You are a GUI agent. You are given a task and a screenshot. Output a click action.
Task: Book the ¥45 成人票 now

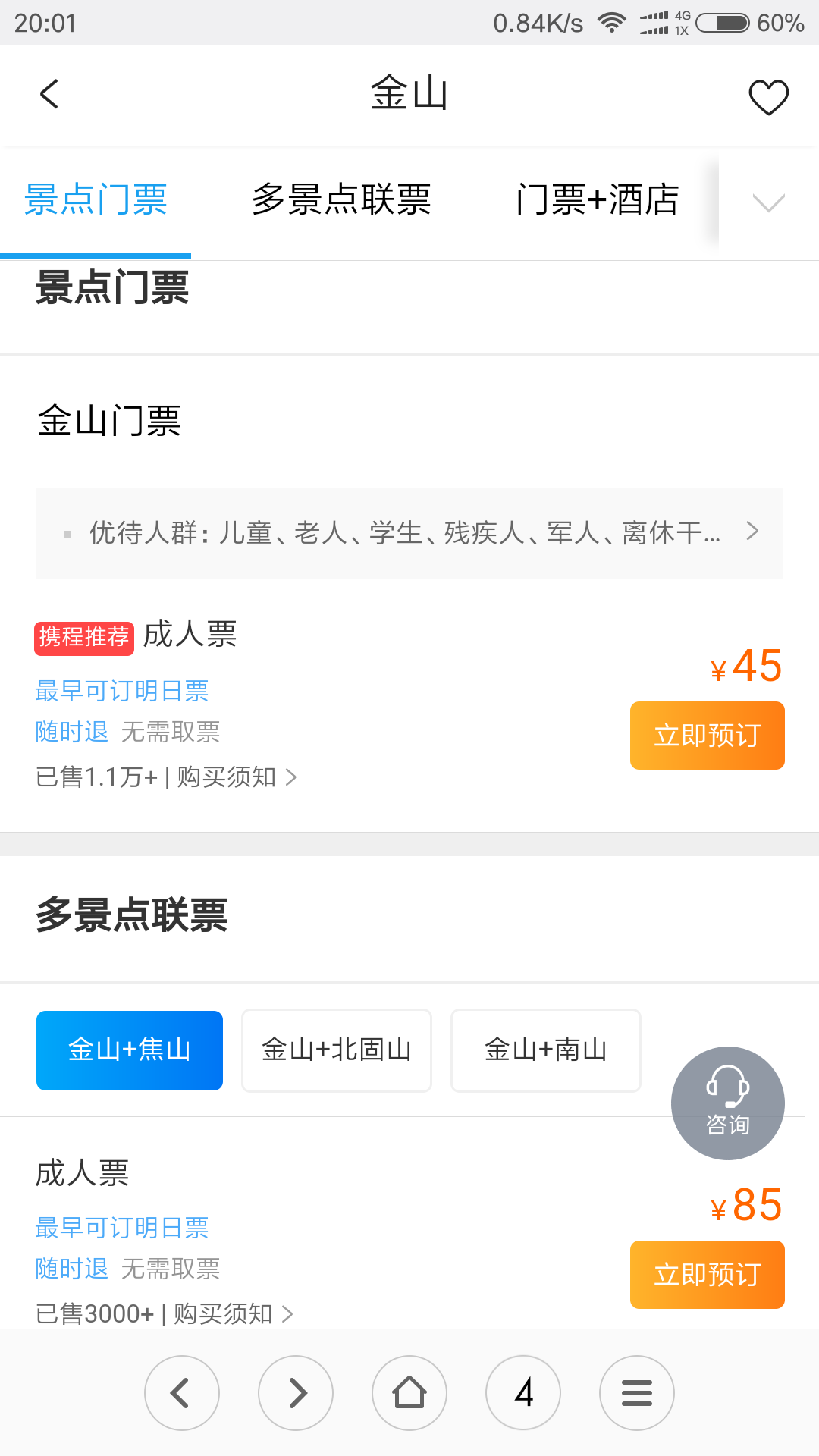[707, 736]
